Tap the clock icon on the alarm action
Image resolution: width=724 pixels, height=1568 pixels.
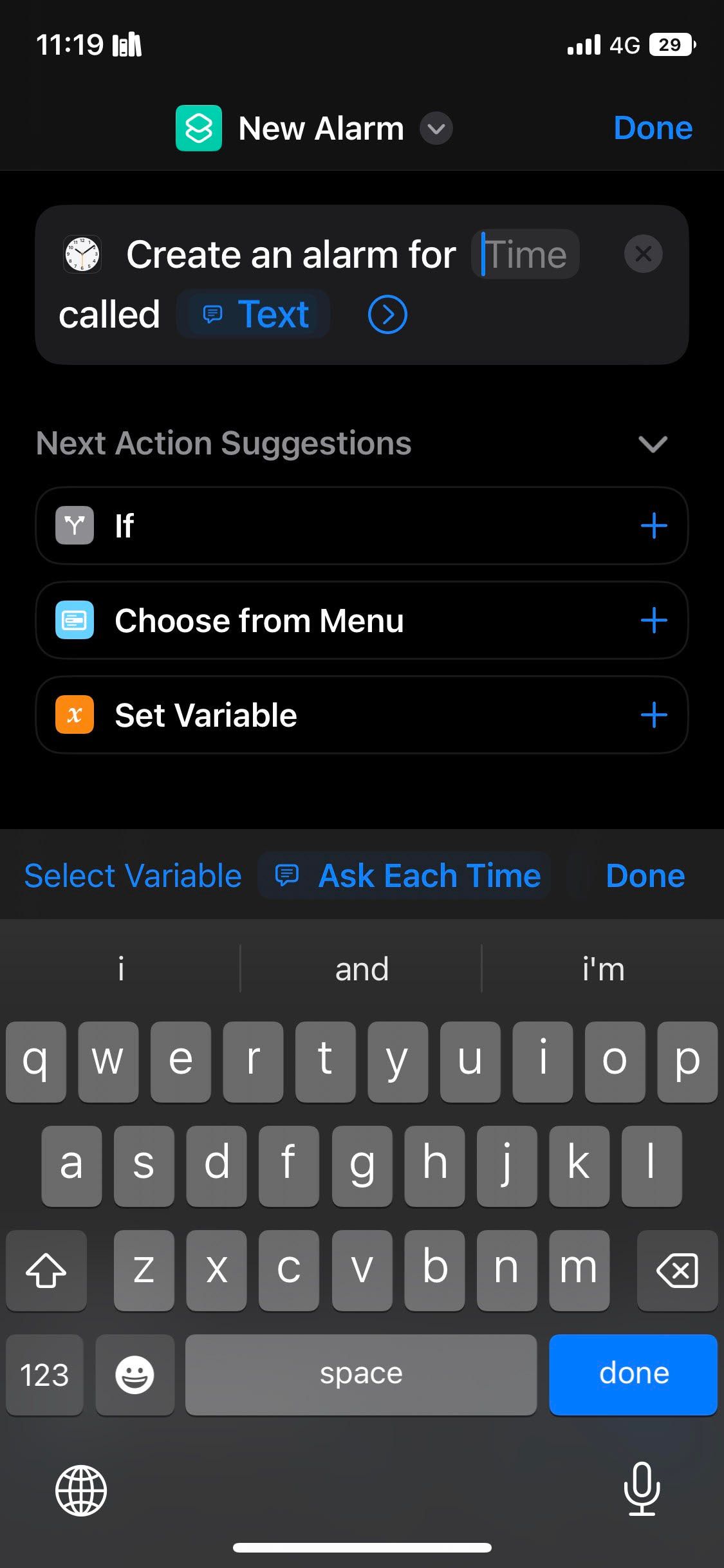[81, 254]
